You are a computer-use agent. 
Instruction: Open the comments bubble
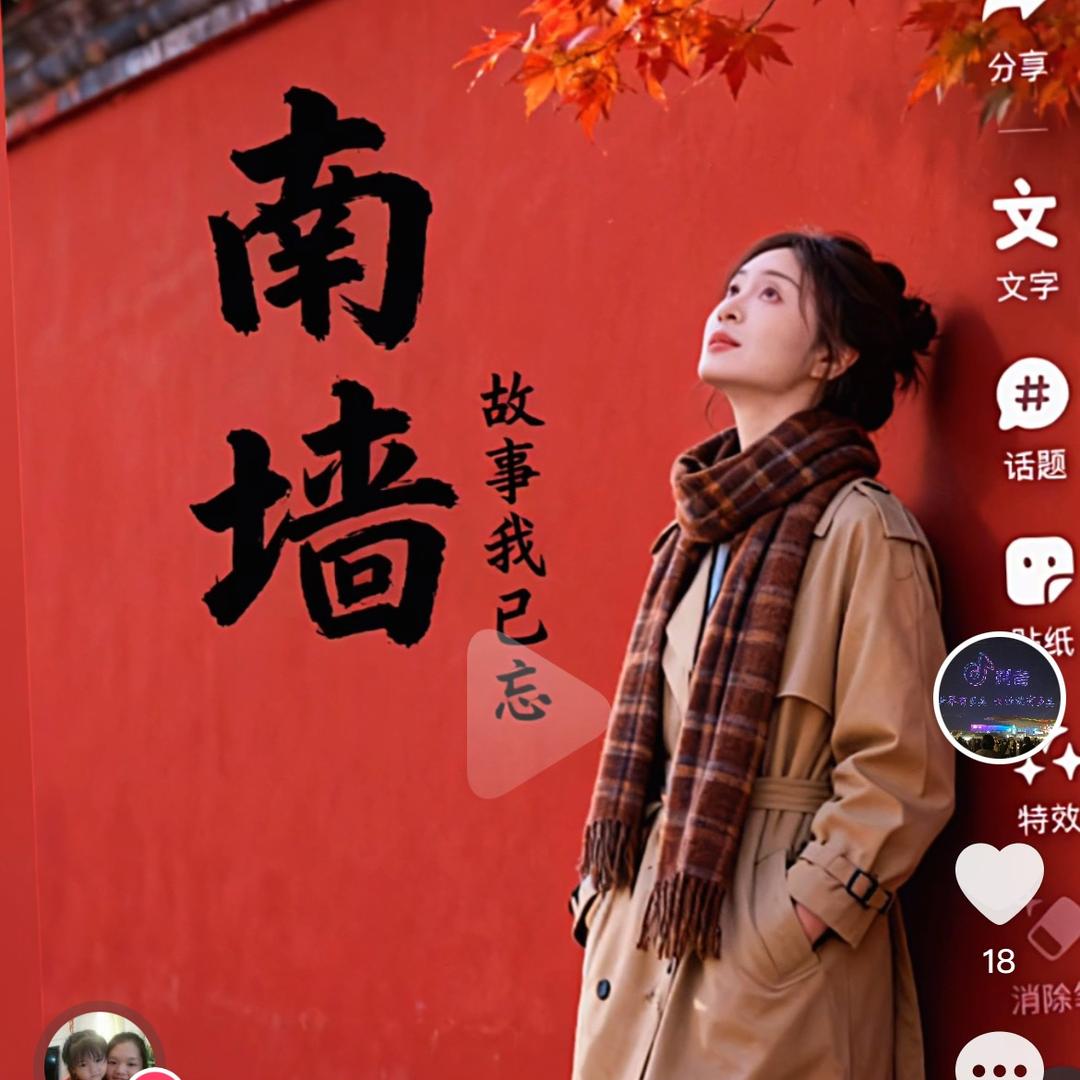[999, 1060]
